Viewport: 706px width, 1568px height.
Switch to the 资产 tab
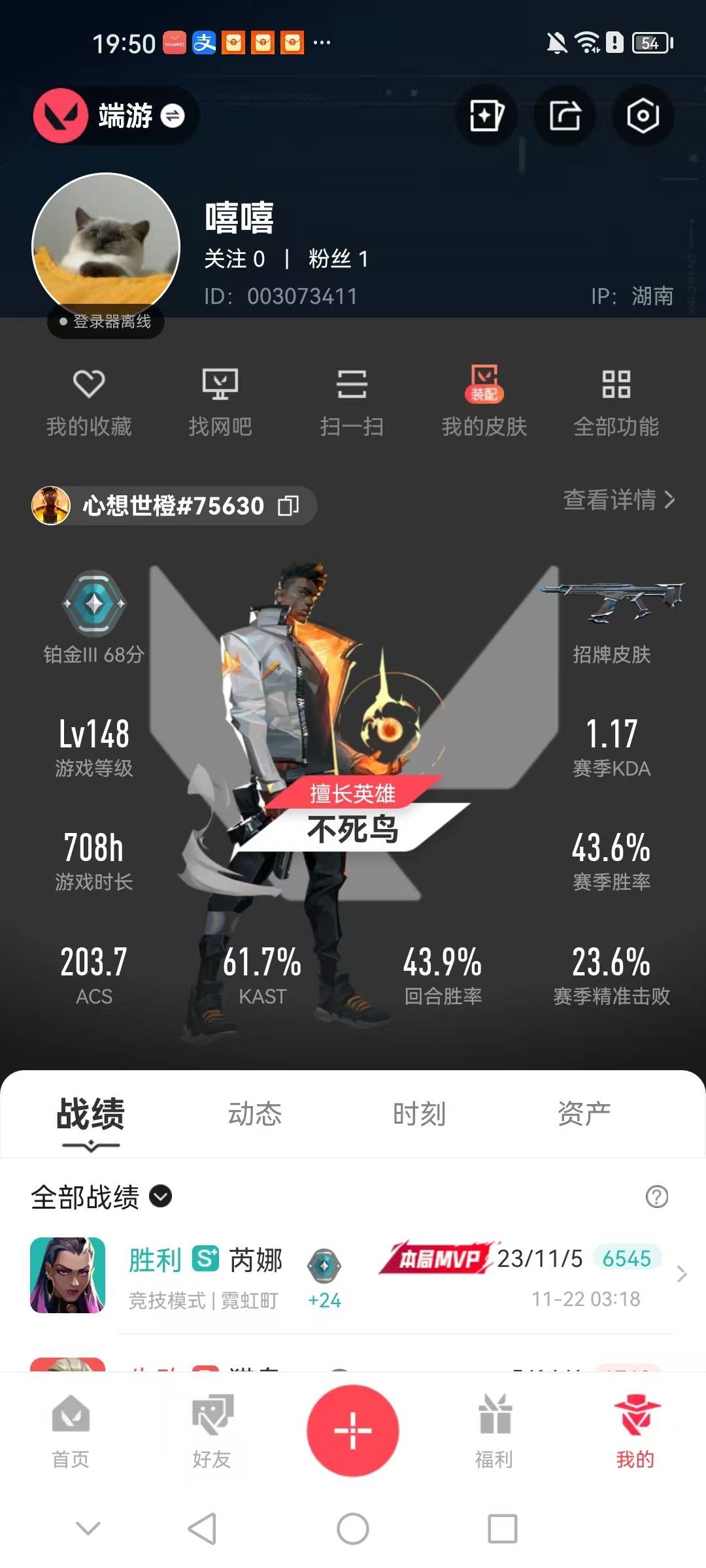(x=585, y=1115)
